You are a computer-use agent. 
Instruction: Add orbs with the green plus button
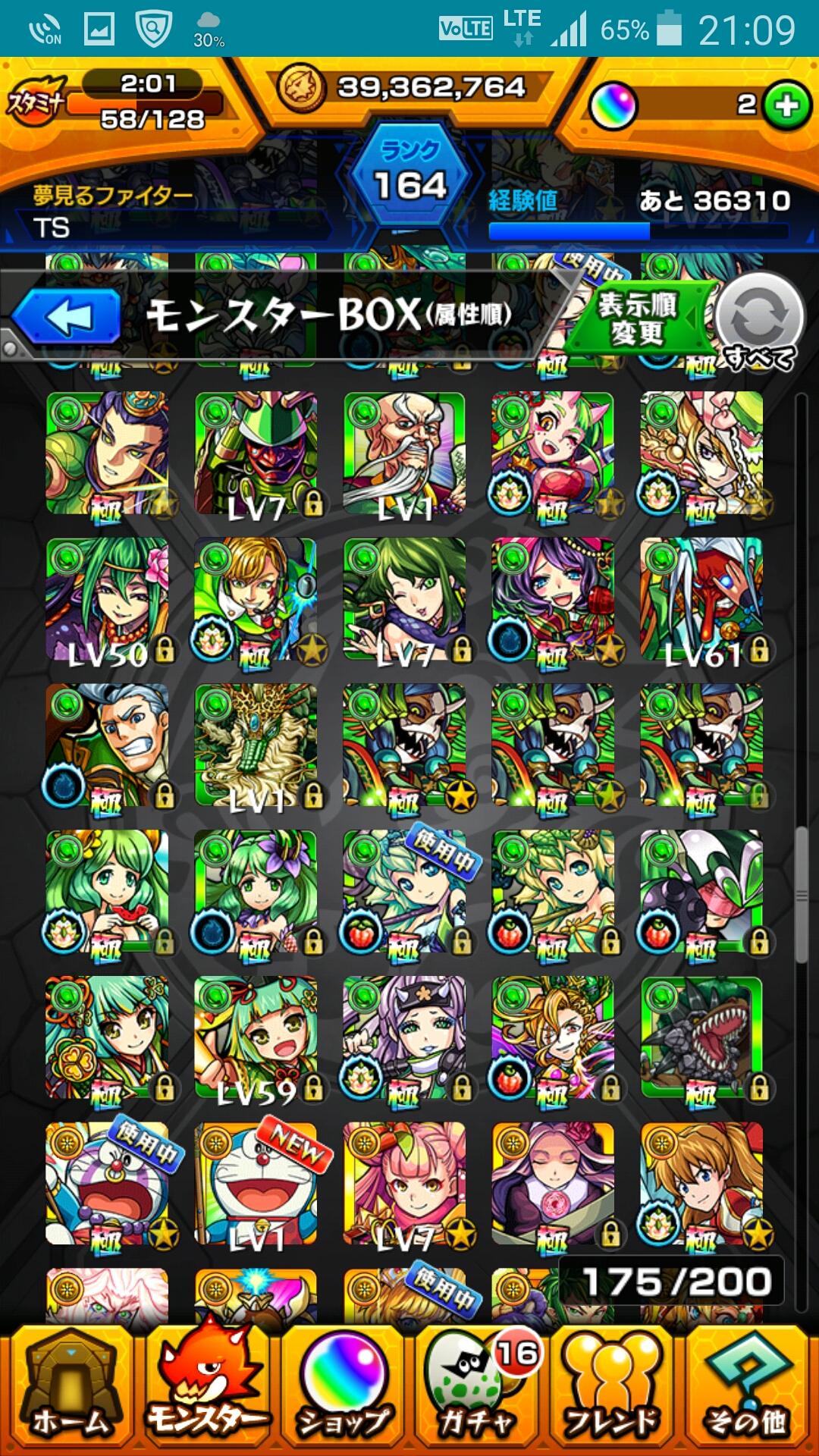[786, 105]
